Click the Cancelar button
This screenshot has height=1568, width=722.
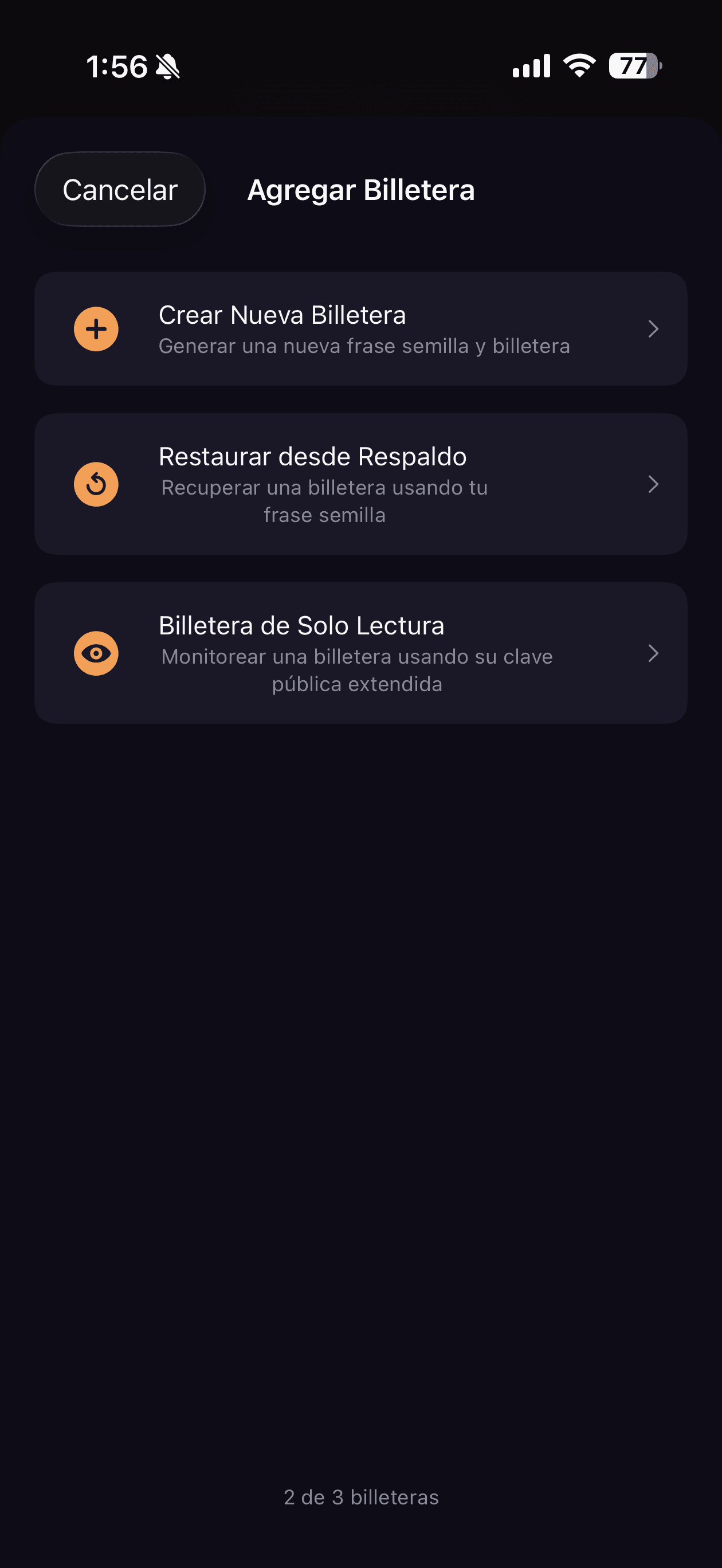click(x=120, y=189)
